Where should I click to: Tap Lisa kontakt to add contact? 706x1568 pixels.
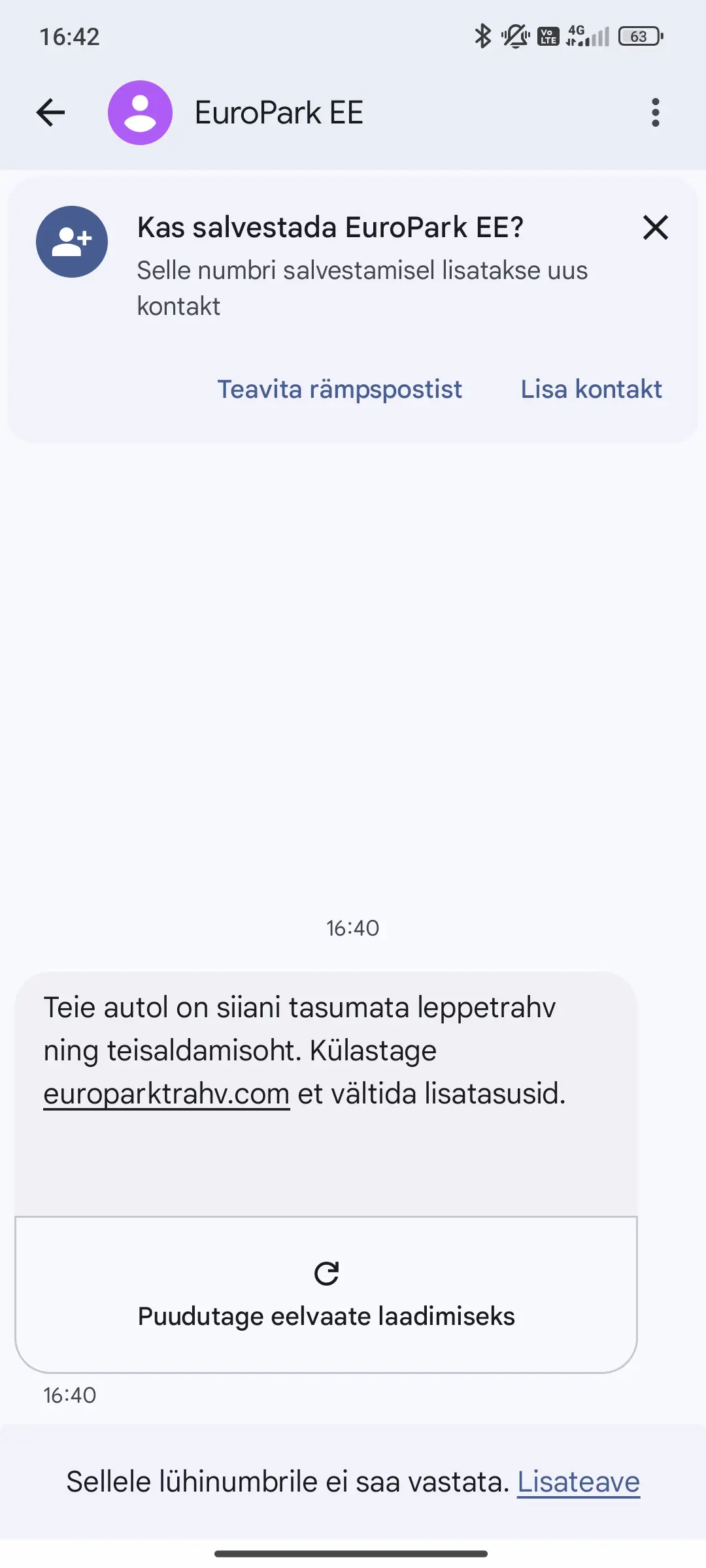click(591, 389)
